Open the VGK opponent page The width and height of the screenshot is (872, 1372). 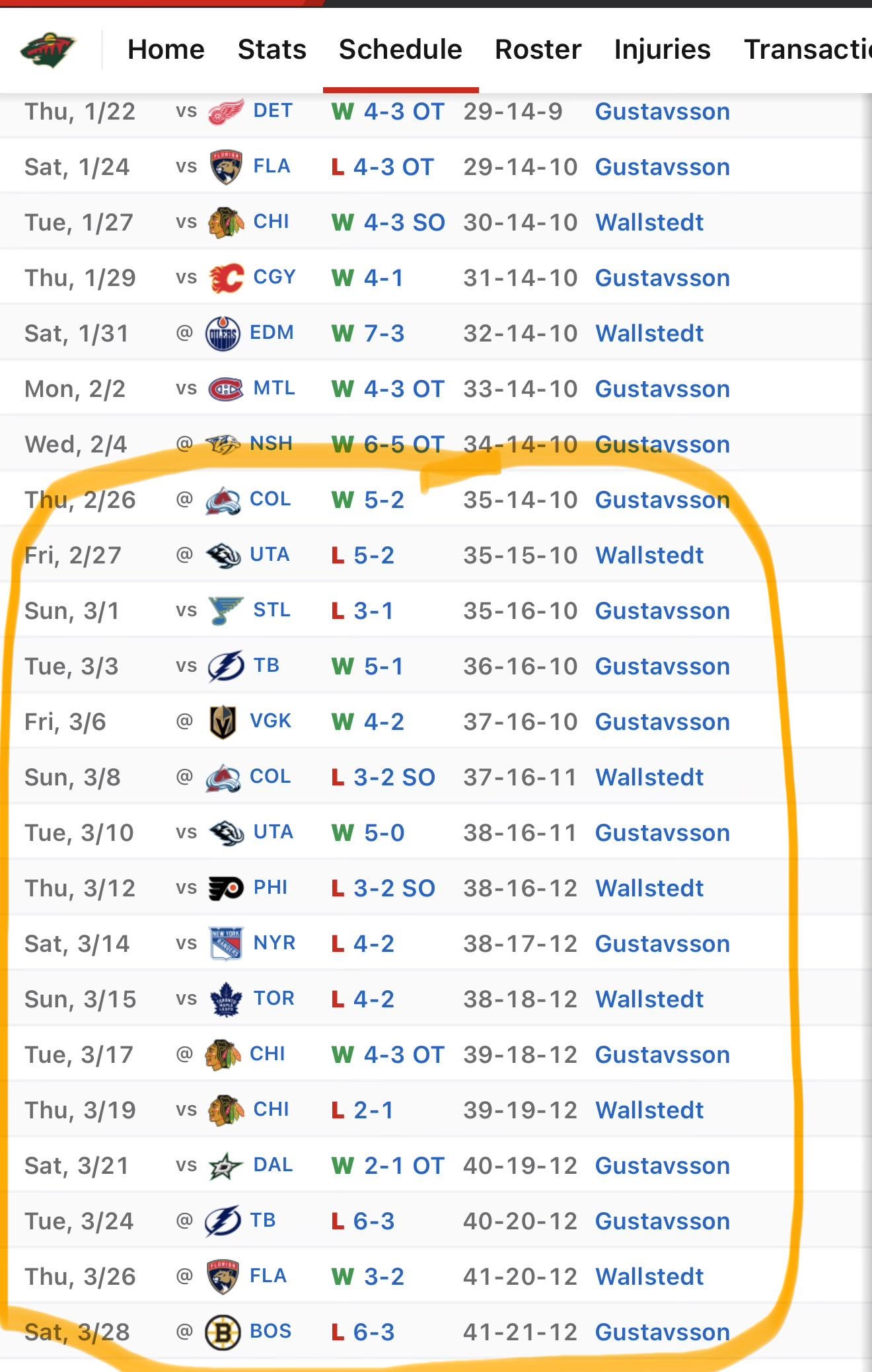(x=270, y=721)
